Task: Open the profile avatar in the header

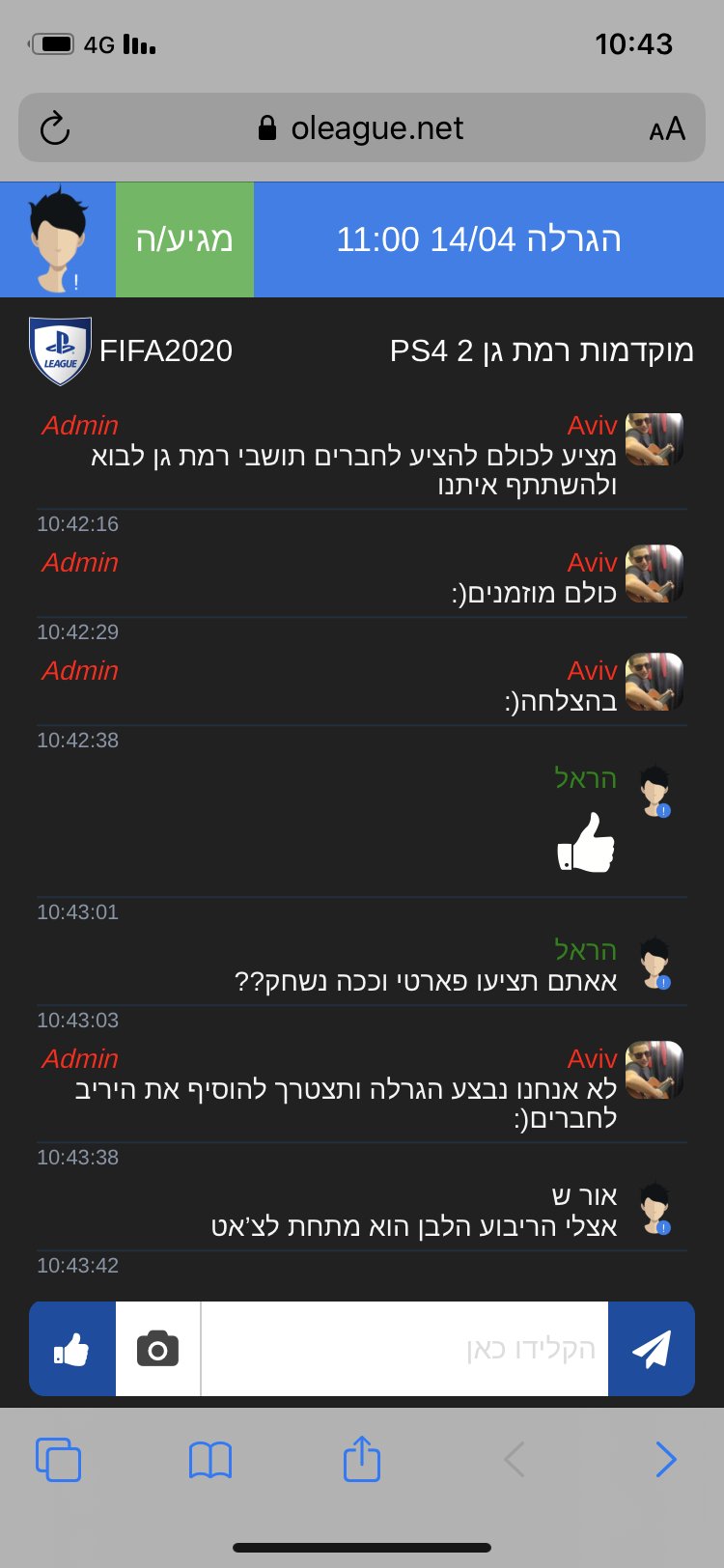Action: [x=58, y=239]
